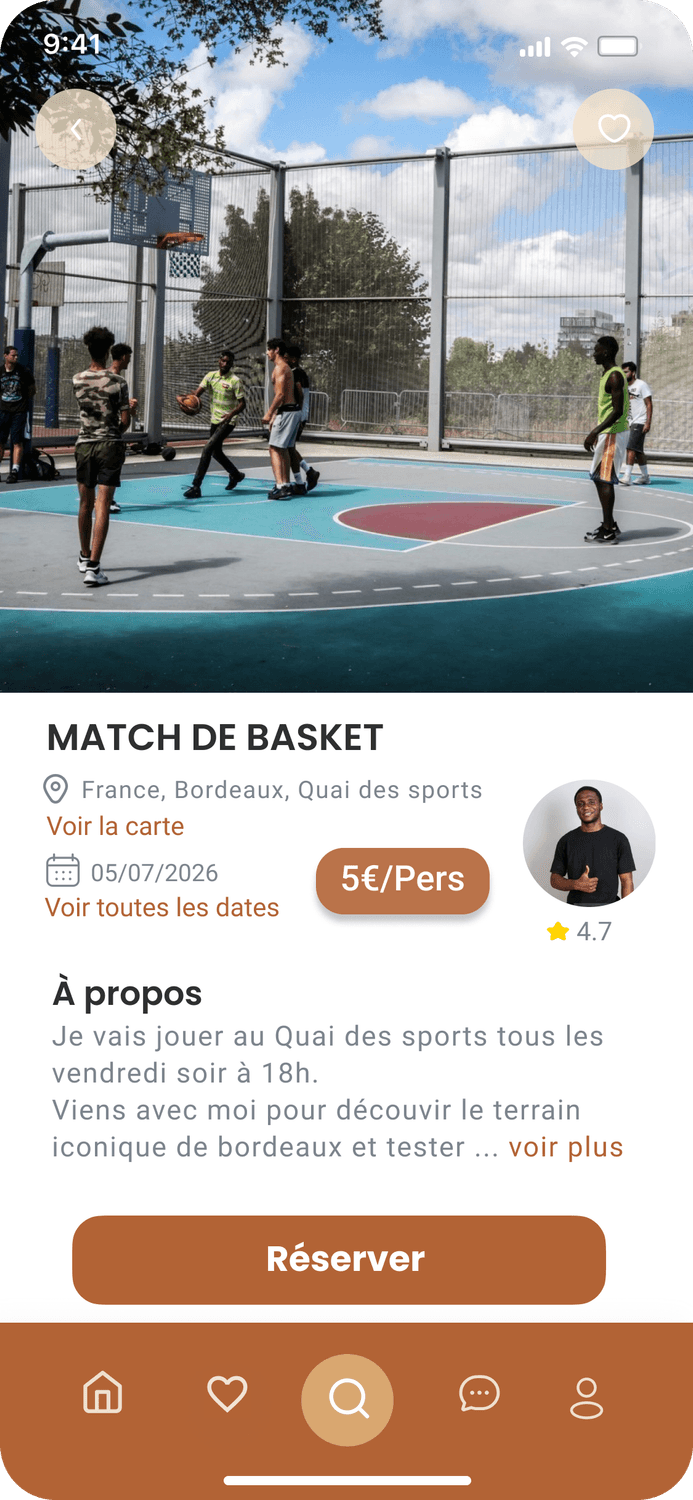Switch to the Home tab

103,1393
